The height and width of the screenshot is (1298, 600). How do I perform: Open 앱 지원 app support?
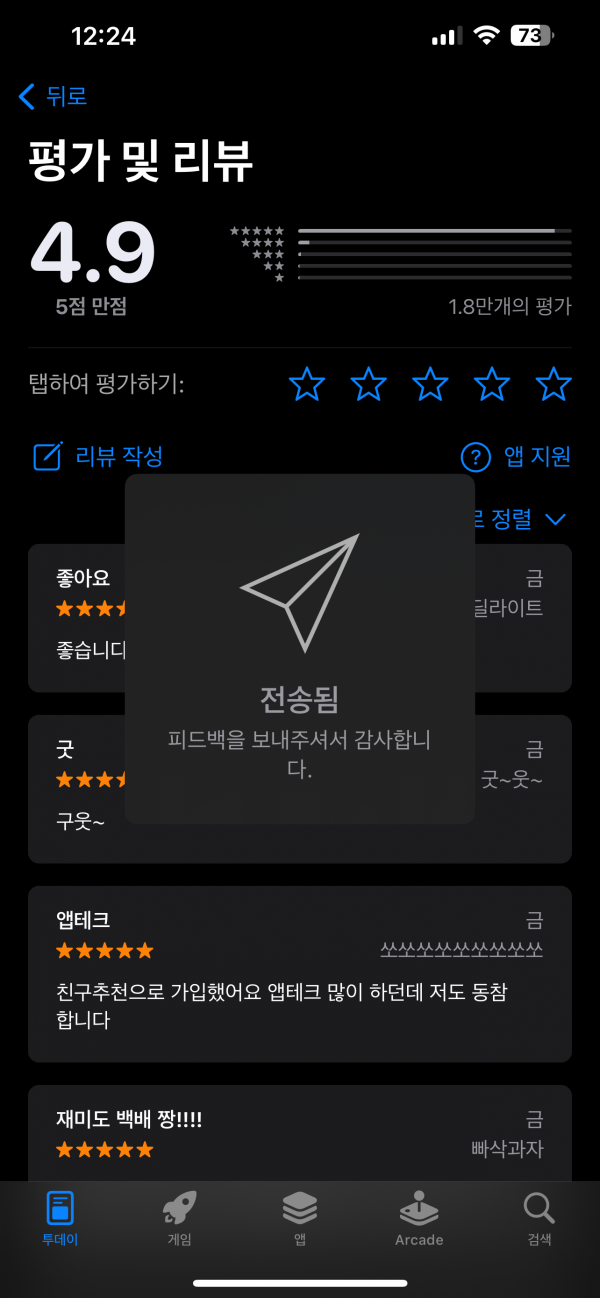515,456
